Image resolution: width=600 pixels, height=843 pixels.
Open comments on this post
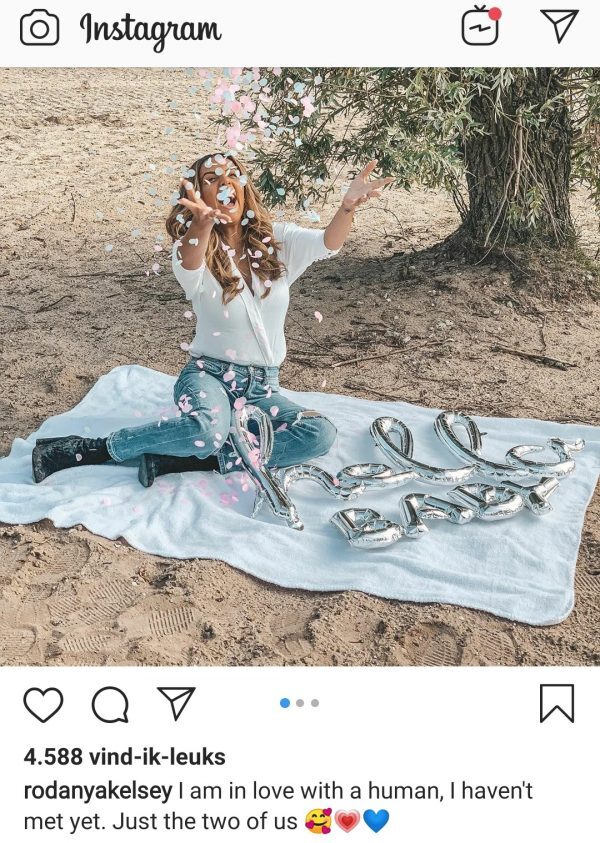tap(110, 704)
